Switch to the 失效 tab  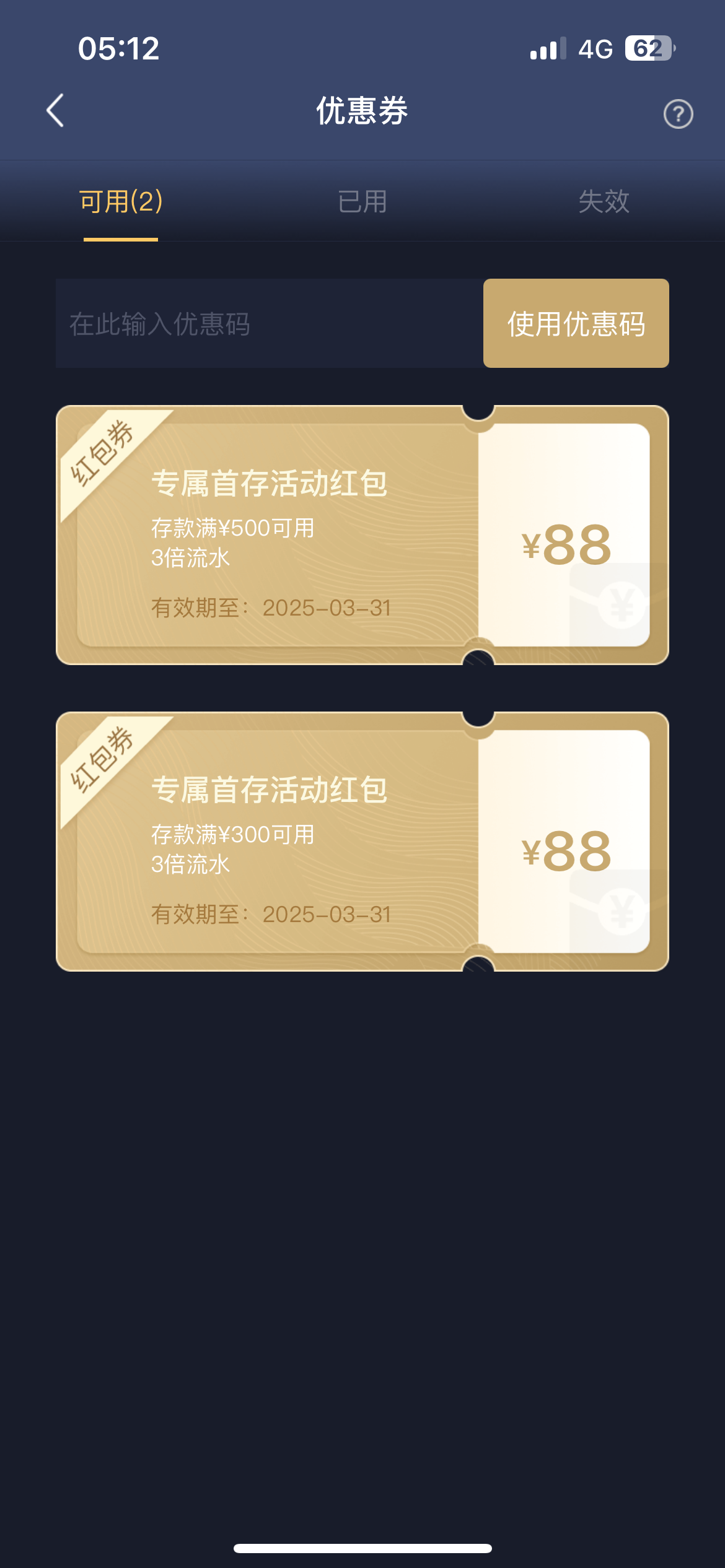[x=604, y=202]
